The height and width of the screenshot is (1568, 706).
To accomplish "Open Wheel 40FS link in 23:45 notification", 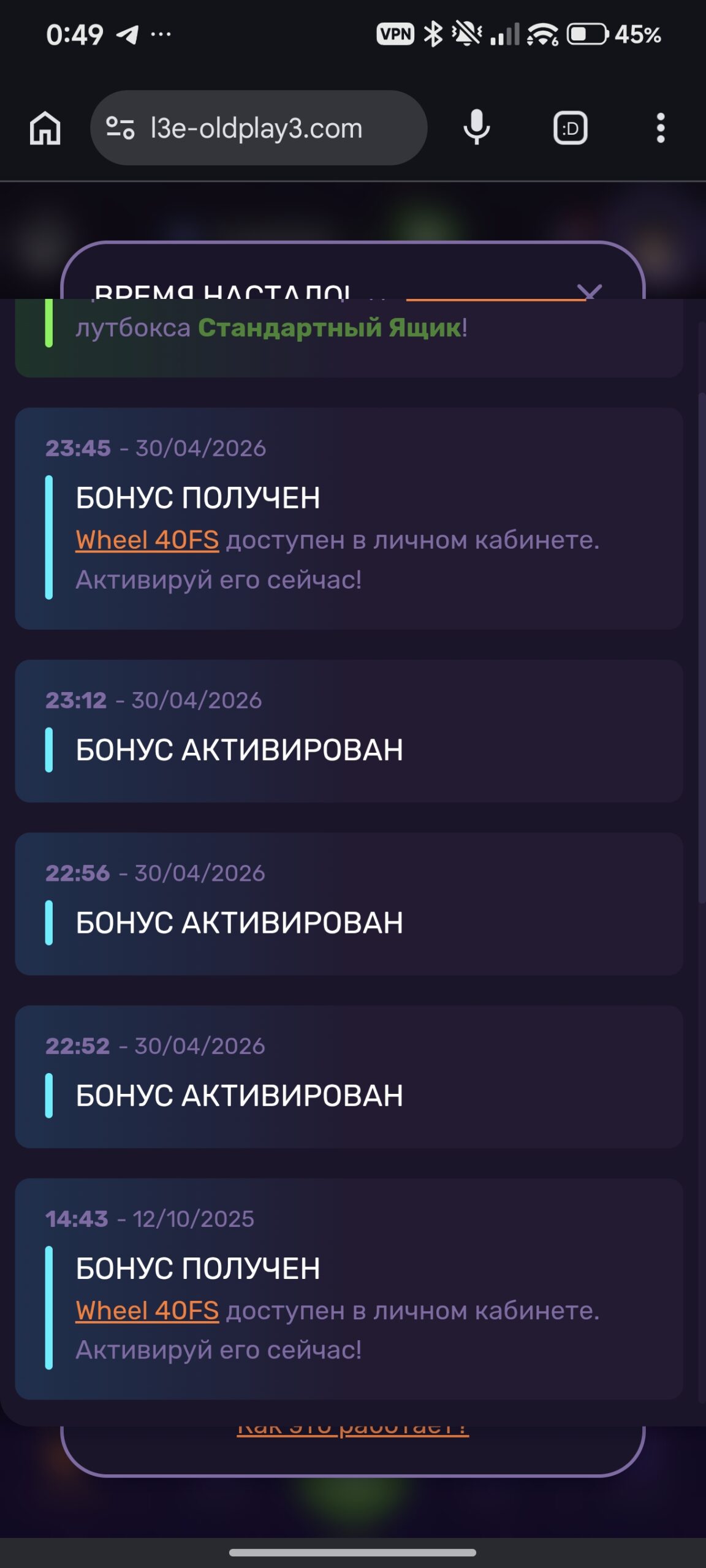I will click(147, 540).
